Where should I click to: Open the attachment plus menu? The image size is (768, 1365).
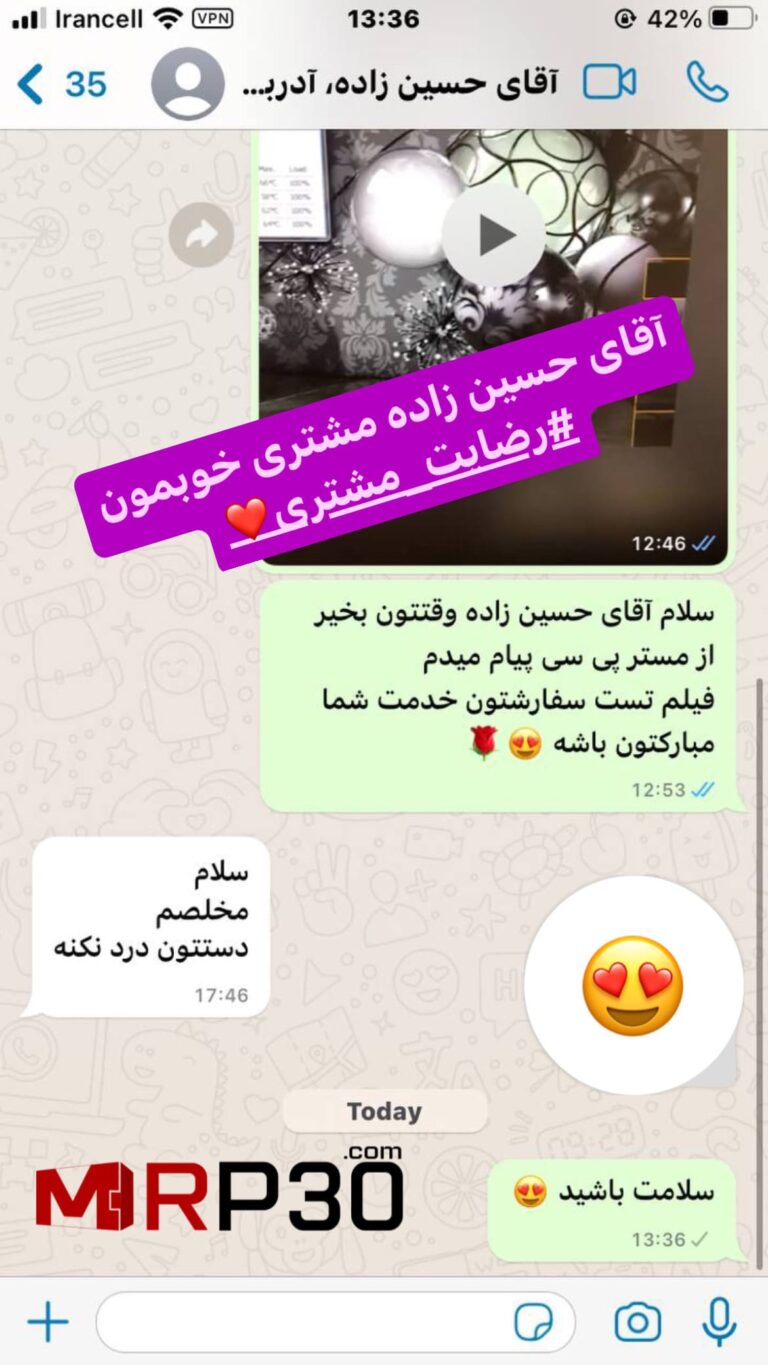47,1323
